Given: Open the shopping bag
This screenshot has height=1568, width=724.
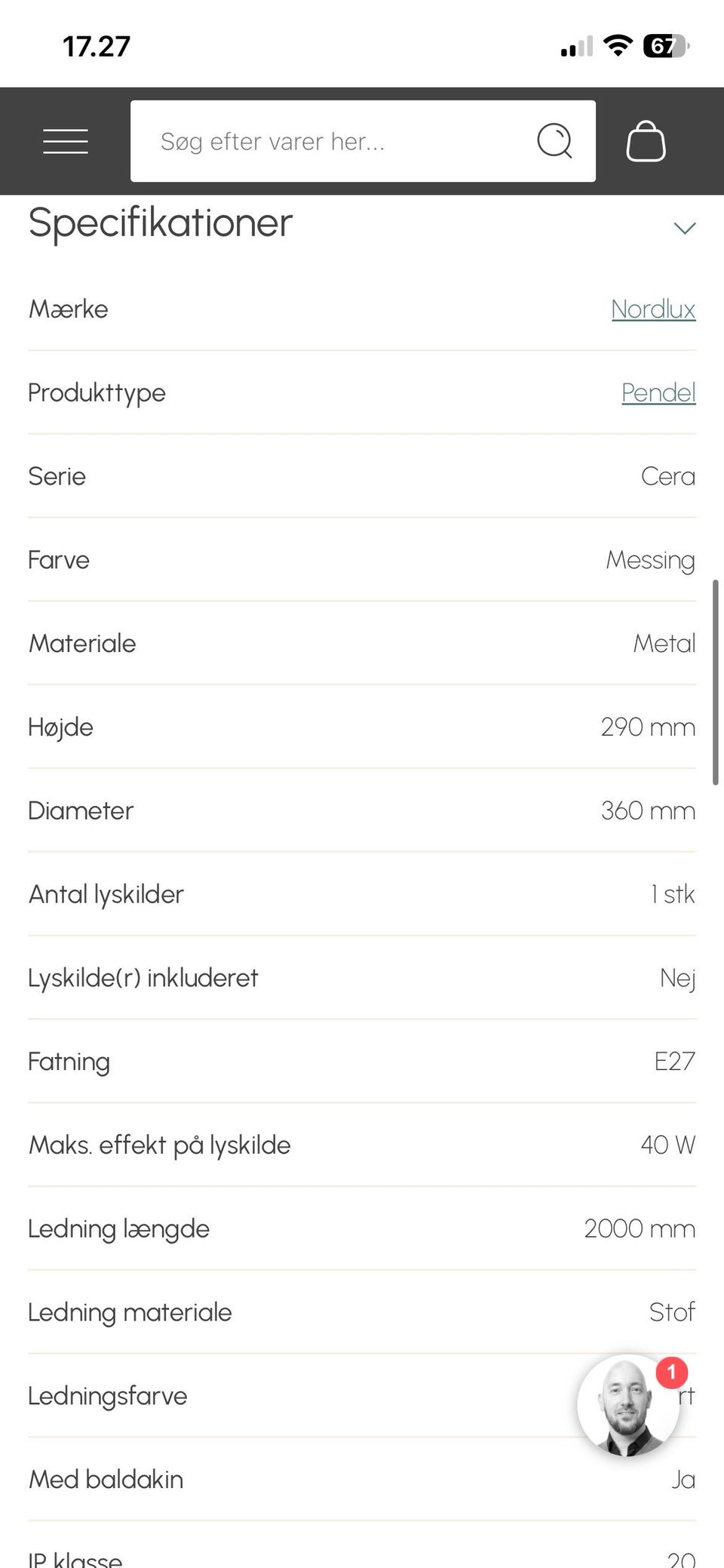Looking at the screenshot, I should [x=646, y=141].
